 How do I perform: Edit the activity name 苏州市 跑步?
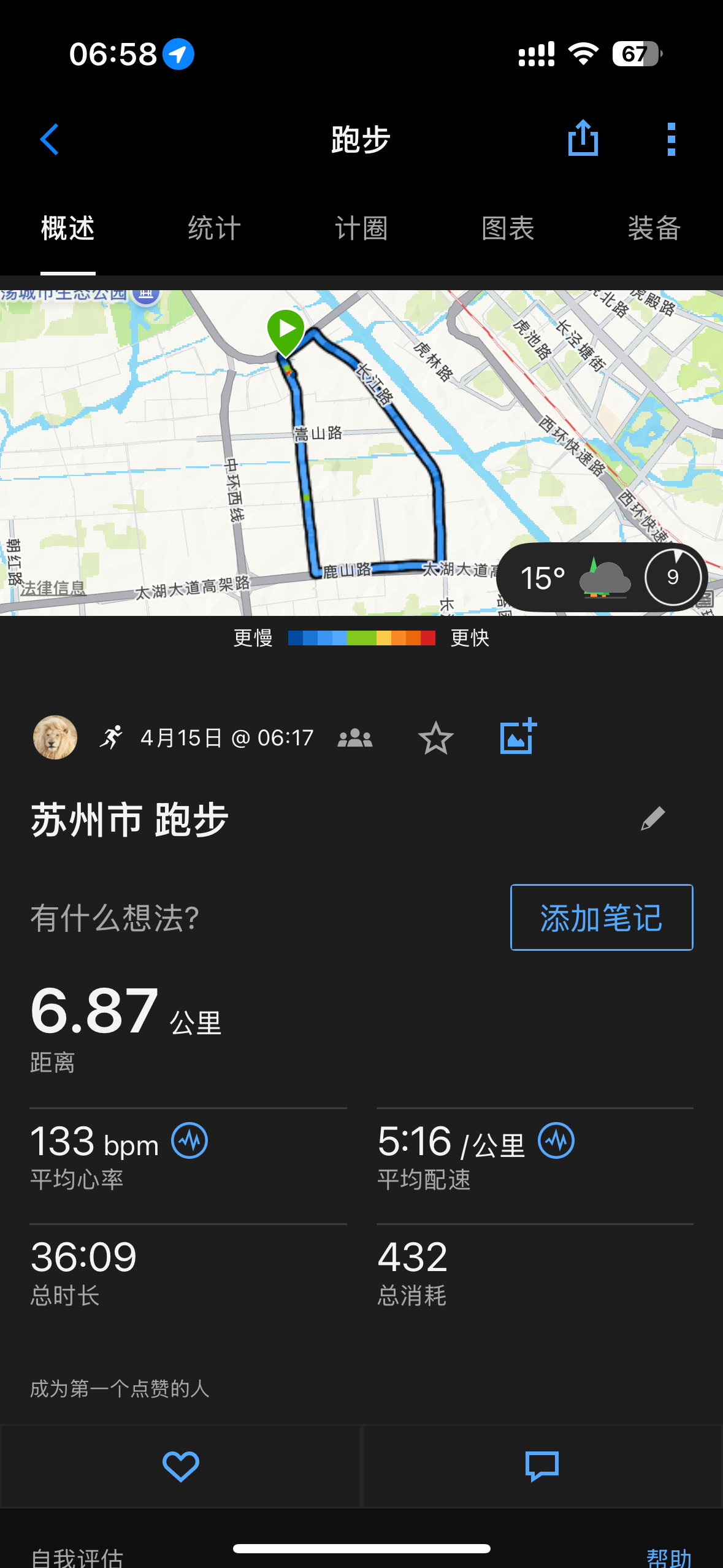pyautogui.click(x=652, y=818)
